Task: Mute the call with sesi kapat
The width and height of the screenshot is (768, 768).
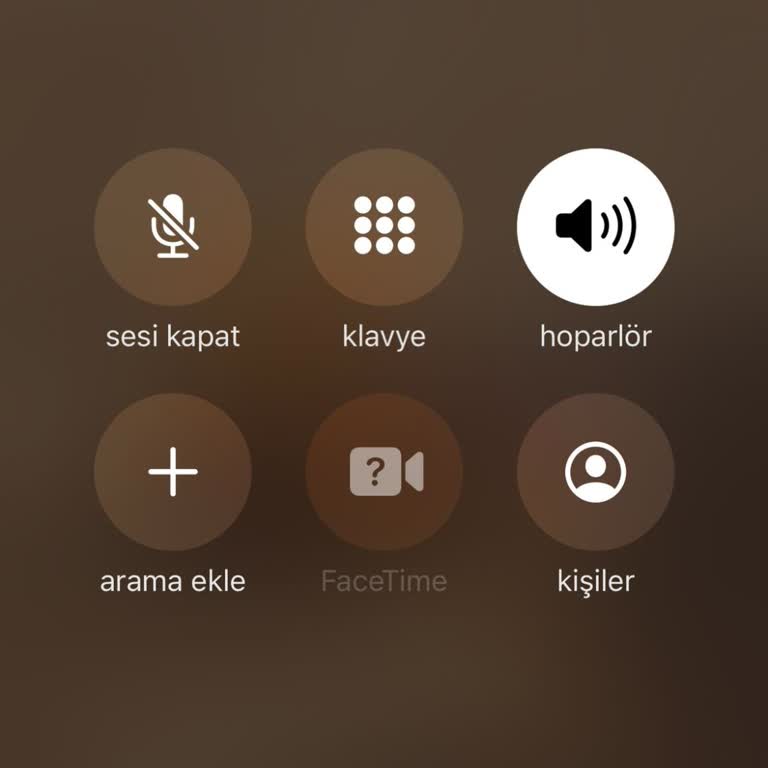Action: [173, 227]
